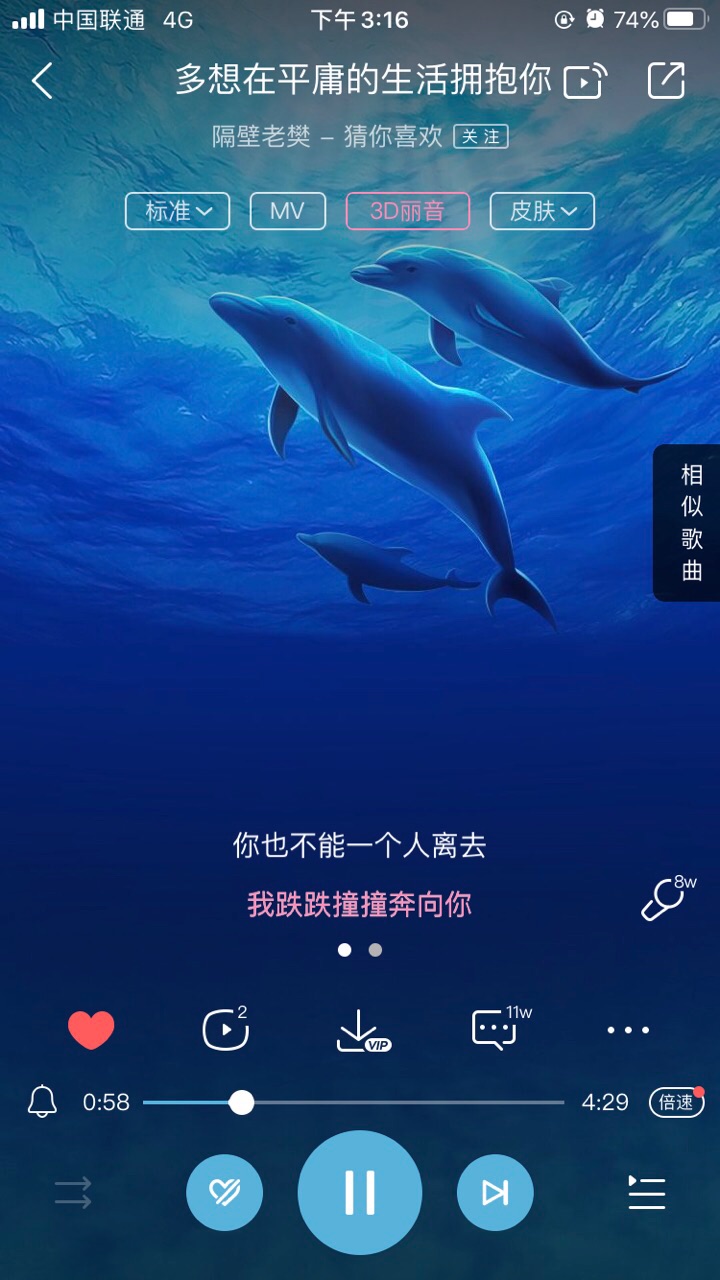
Task: Follow the artist with 关注 button
Action: tap(480, 137)
